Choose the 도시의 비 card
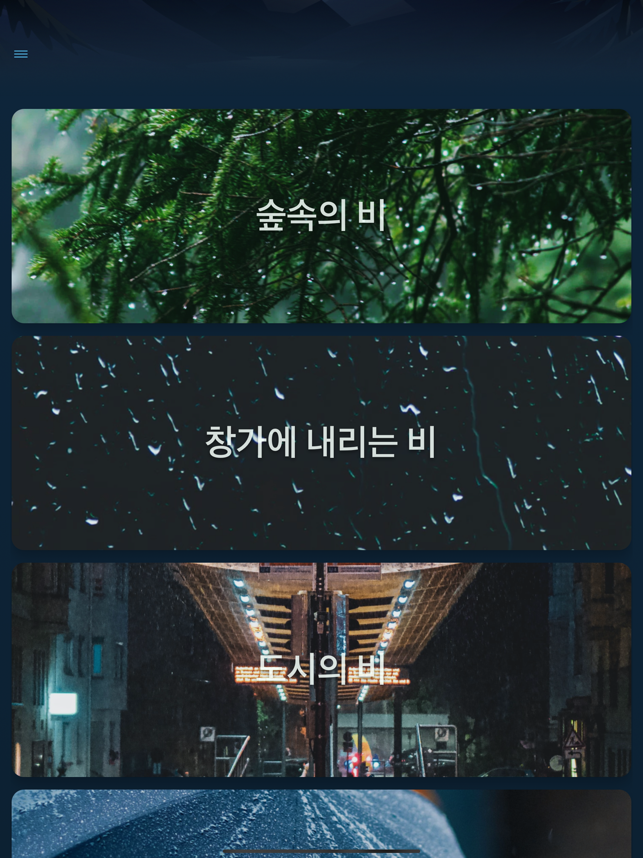 (321, 669)
